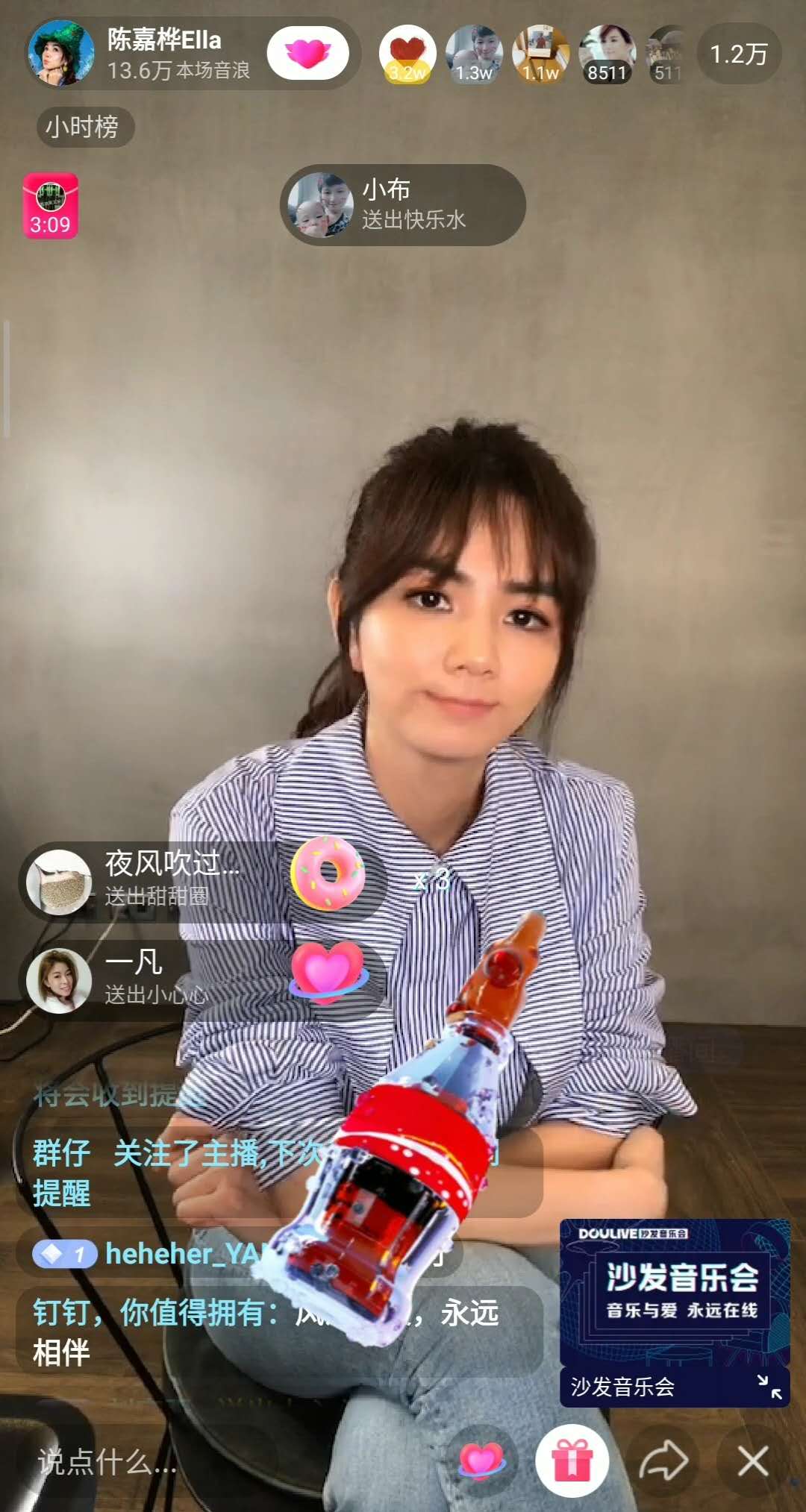This screenshot has height=1512, width=806.
Task: Open viewer avatar showing 8511
Action: pyautogui.click(x=607, y=54)
